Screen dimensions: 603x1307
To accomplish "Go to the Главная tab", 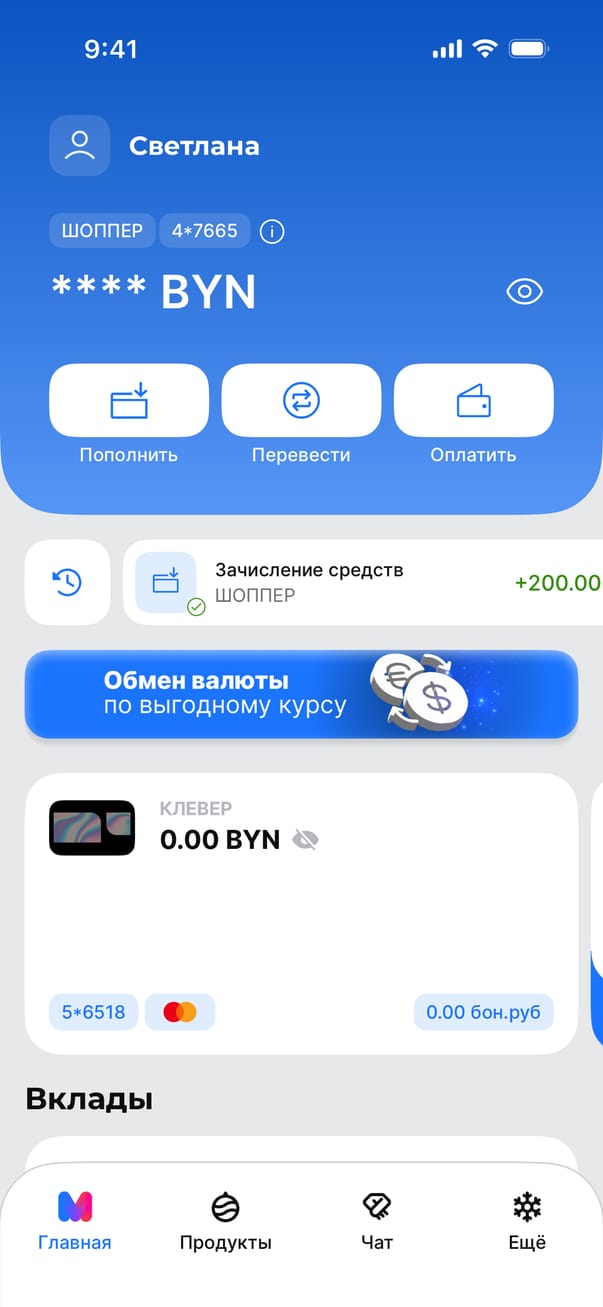I will click(x=75, y=1222).
